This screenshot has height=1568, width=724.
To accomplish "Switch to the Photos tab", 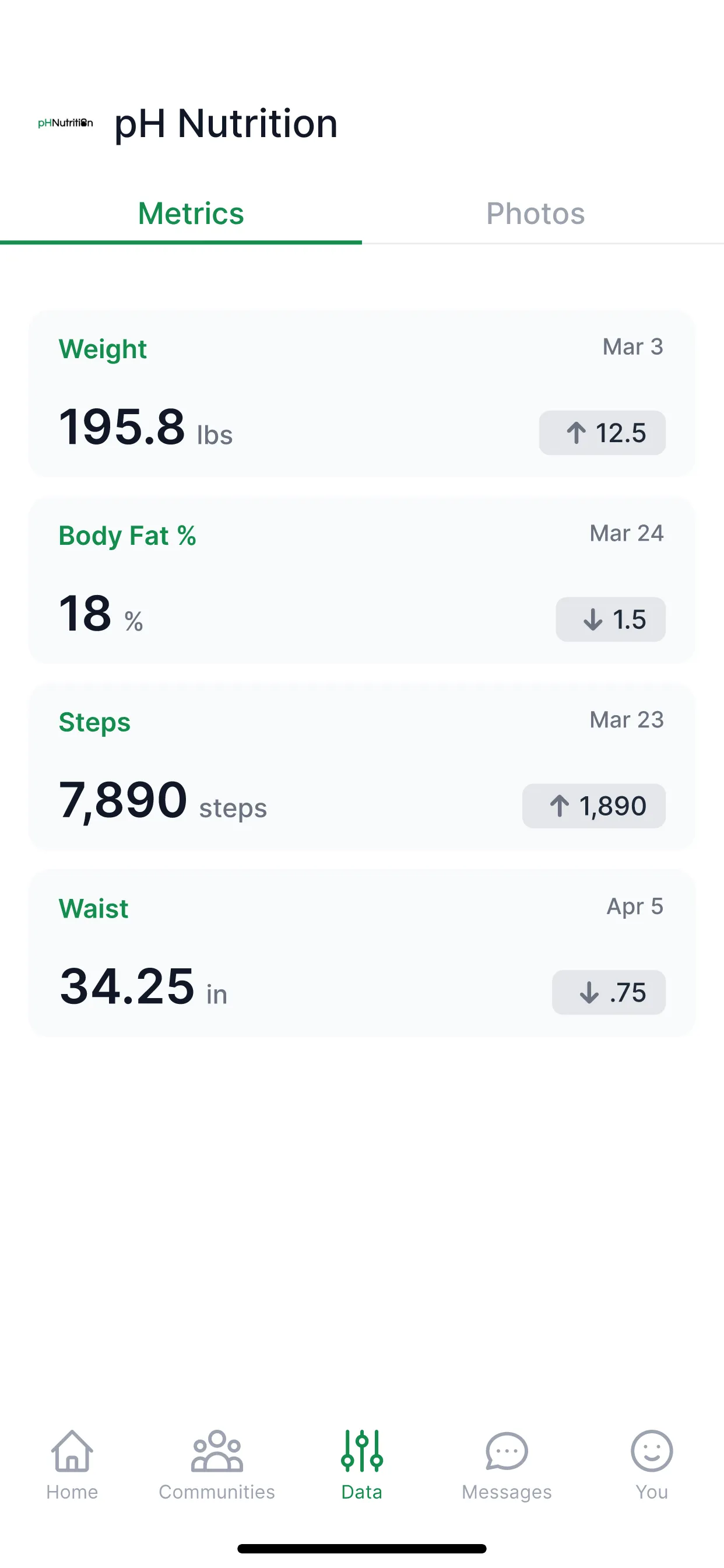I will pos(535,213).
